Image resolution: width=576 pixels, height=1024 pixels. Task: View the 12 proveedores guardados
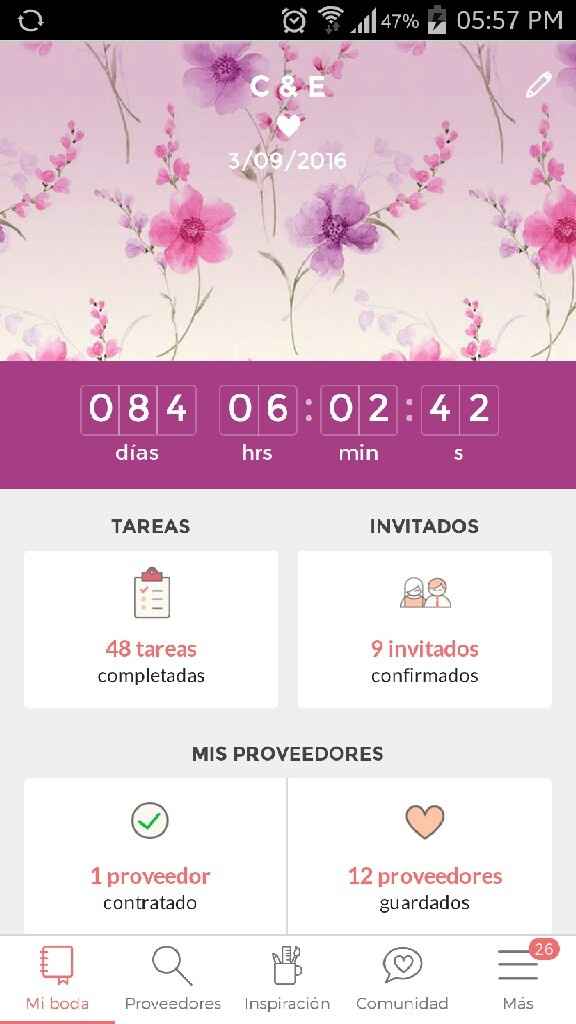(x=420, y=856)
